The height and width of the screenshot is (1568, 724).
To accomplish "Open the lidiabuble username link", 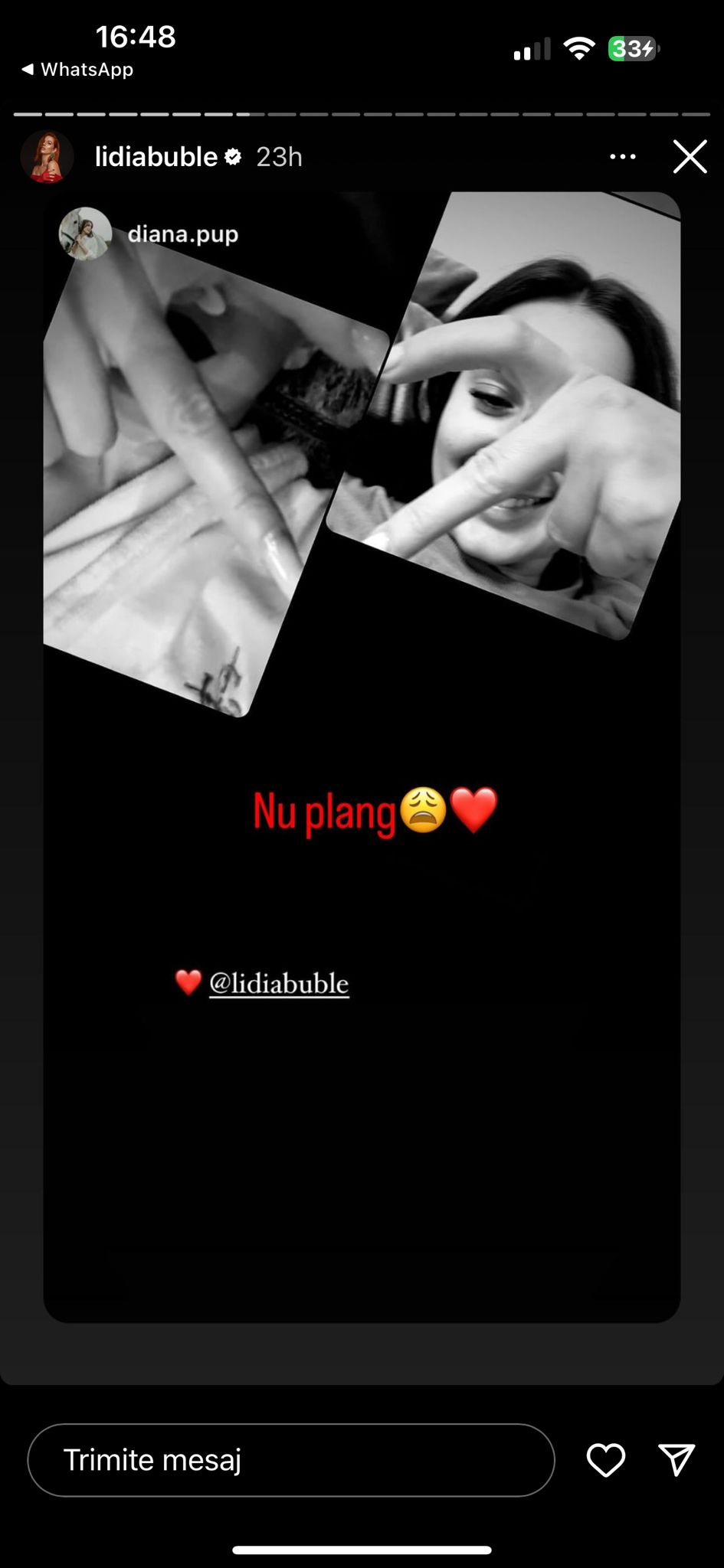I will point(156,157).
